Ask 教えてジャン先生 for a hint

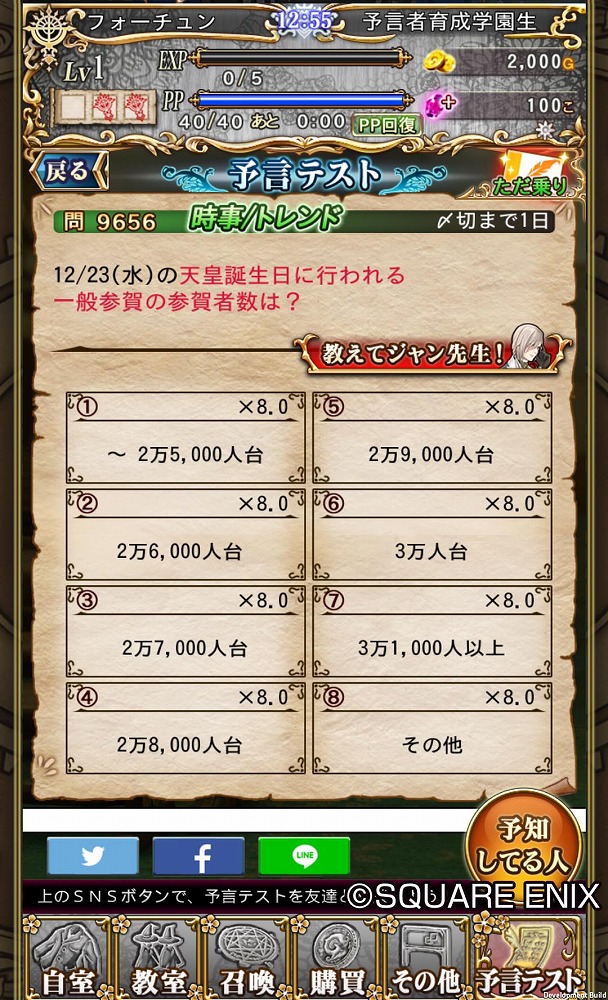click(430, 353)
